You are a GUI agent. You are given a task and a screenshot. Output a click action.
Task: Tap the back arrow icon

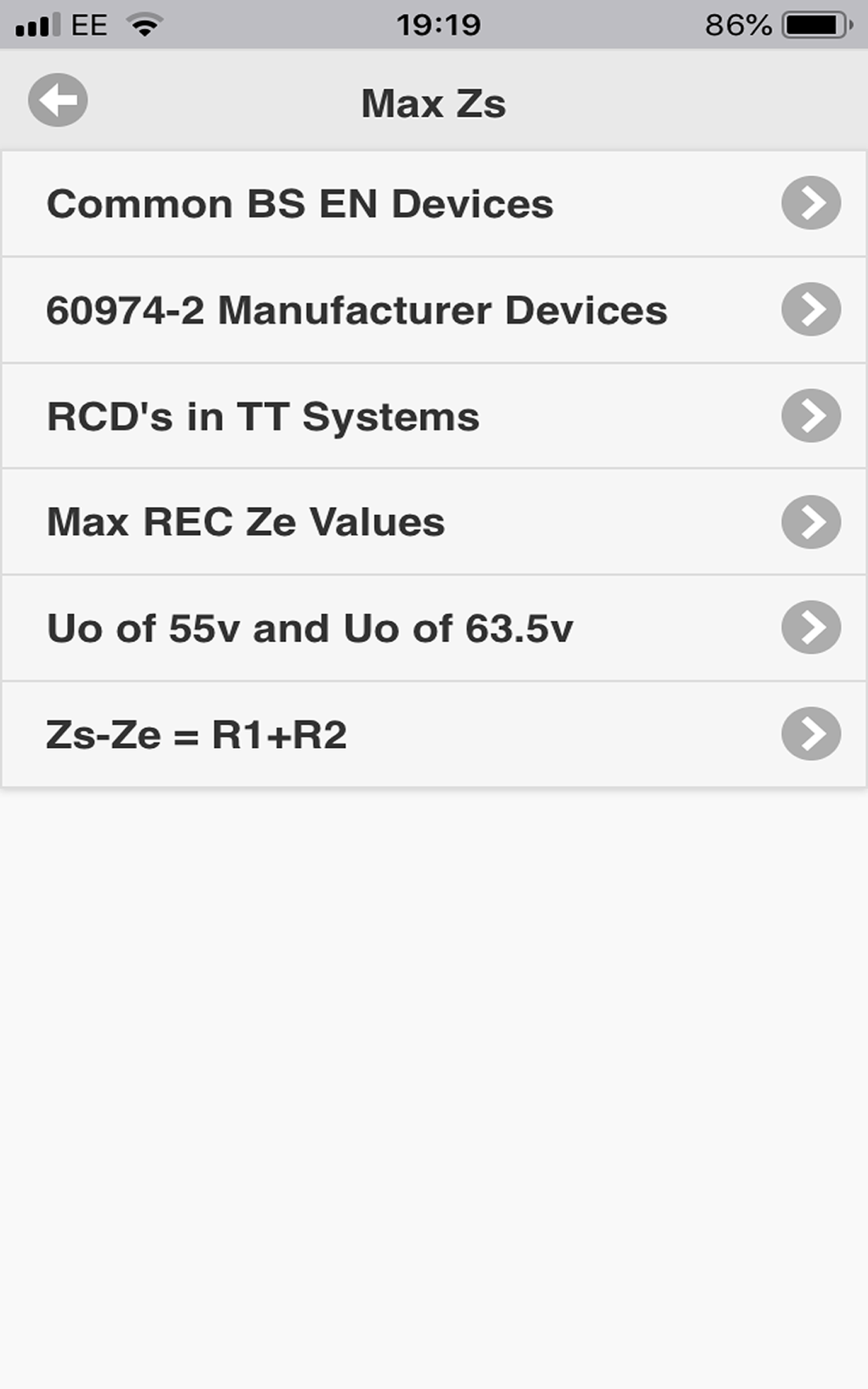(x=59, y=100)
